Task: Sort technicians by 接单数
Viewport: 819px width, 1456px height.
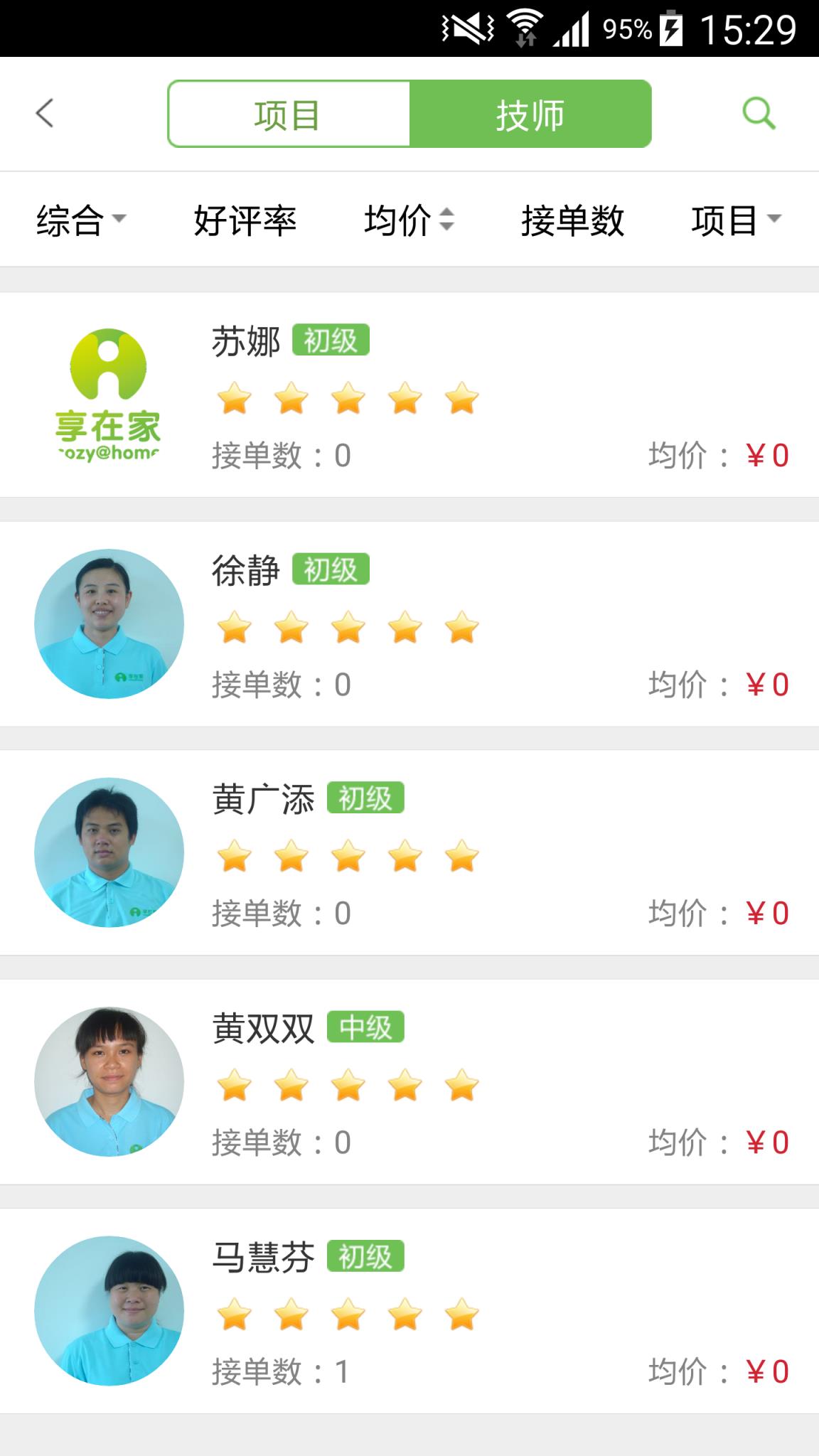Action: pos(572,220)
